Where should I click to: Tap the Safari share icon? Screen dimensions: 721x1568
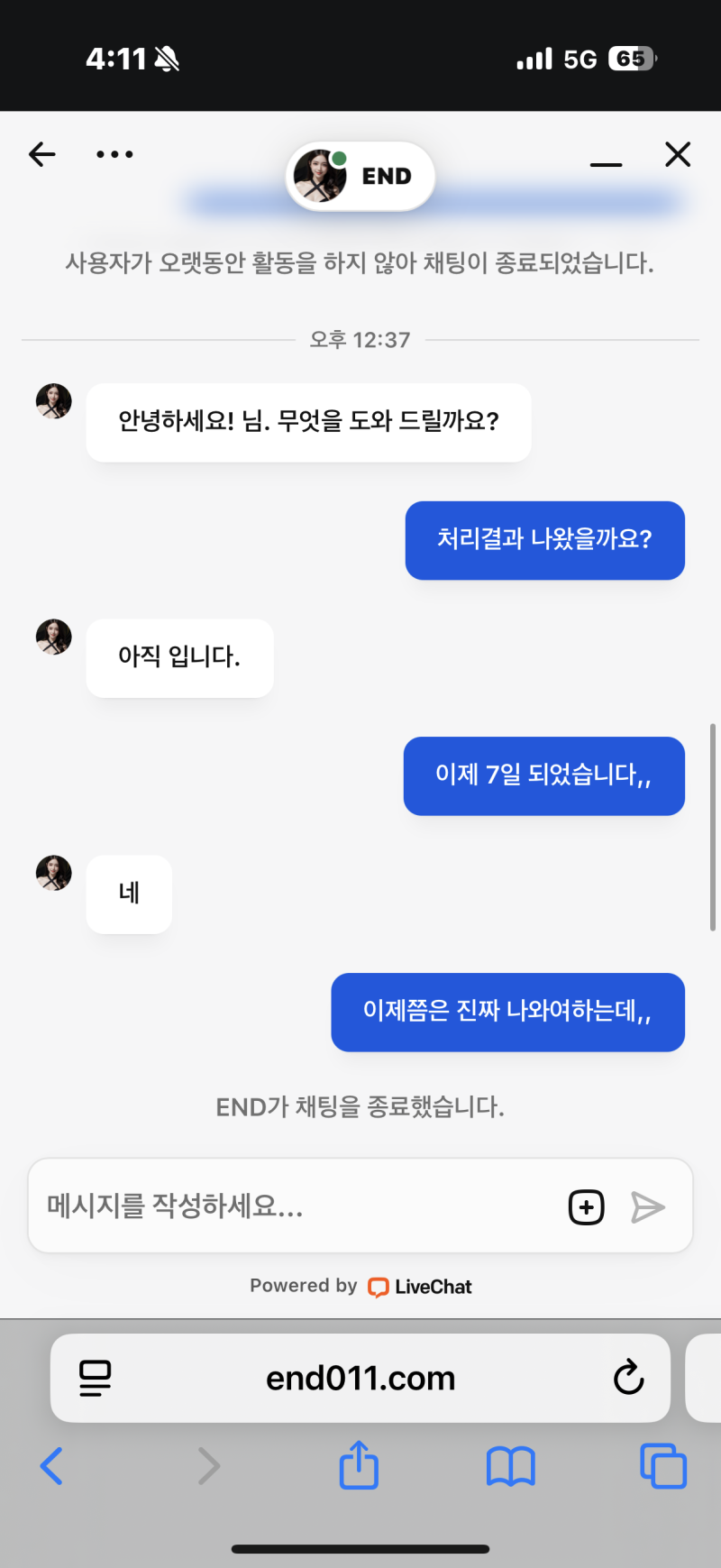click(x=359, y=1465)
